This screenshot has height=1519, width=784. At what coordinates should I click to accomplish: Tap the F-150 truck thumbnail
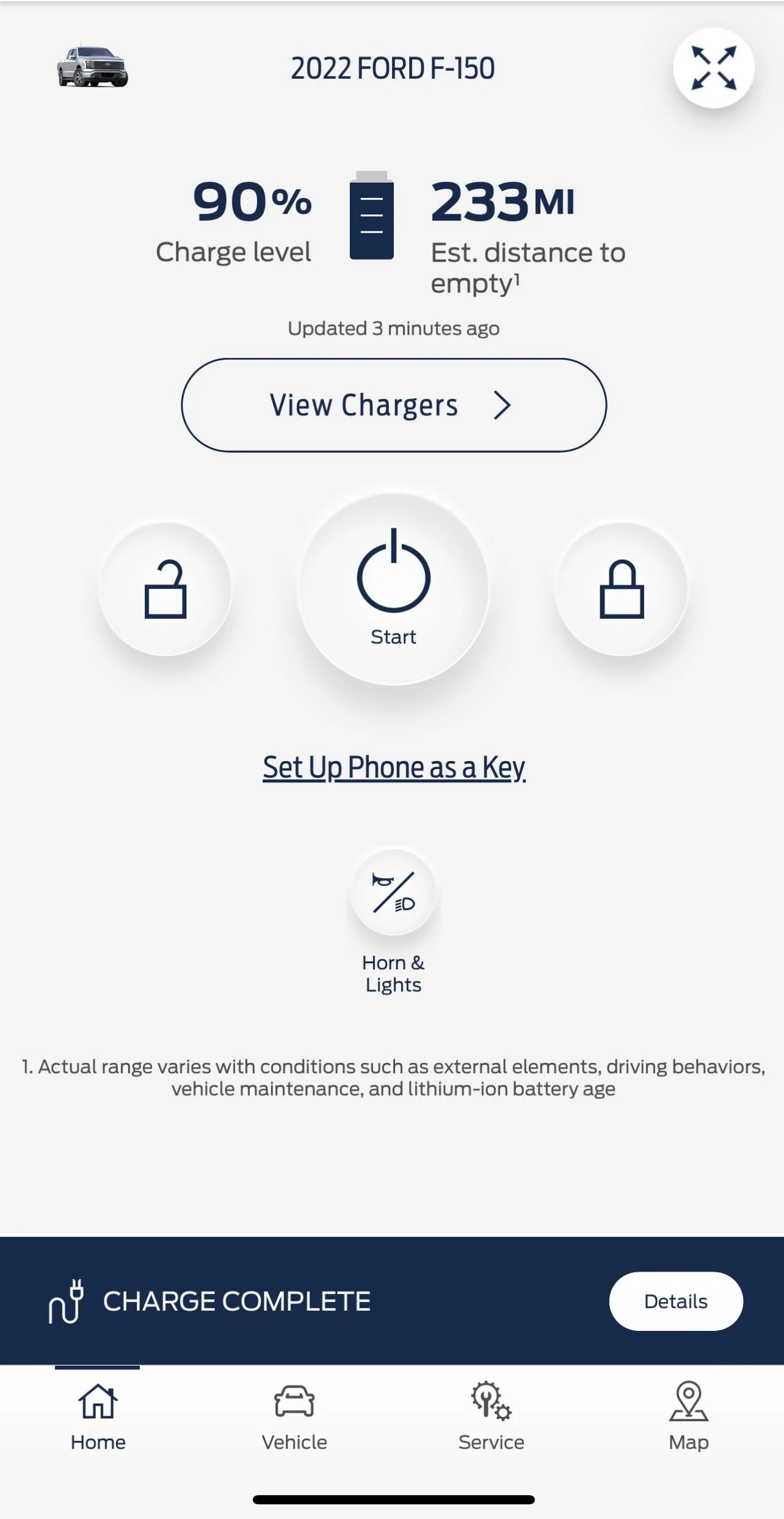tap(93, 67)
